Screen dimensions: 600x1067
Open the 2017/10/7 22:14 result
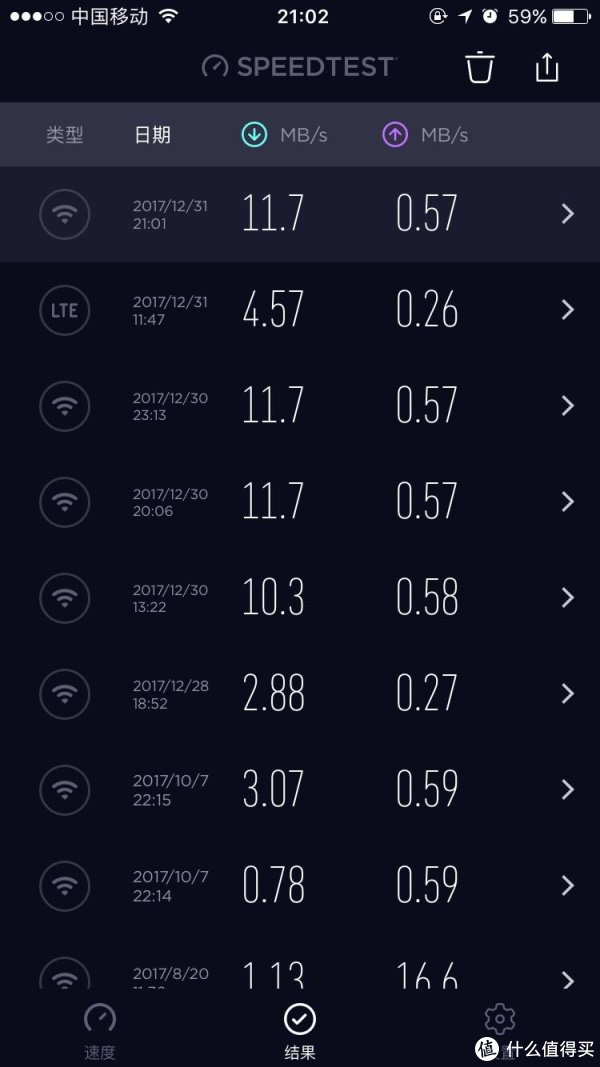(x=300, y=885)
